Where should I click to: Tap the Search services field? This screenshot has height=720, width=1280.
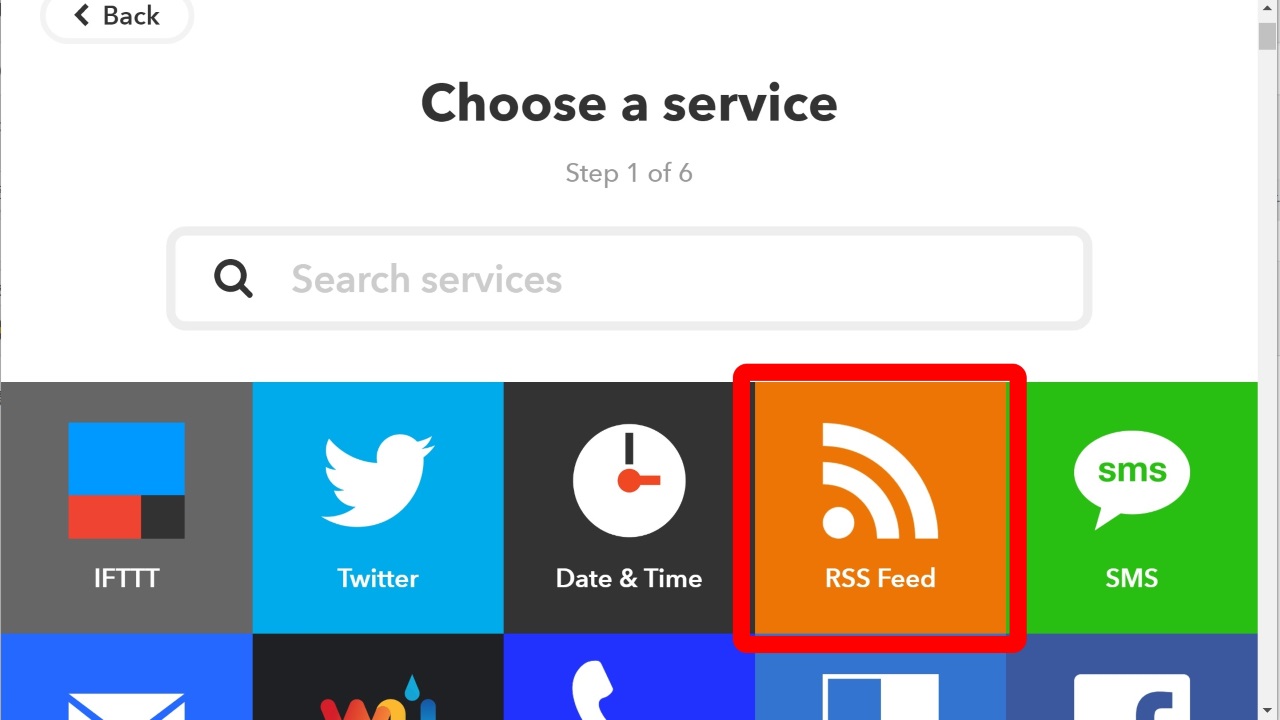tap(630, 279)
